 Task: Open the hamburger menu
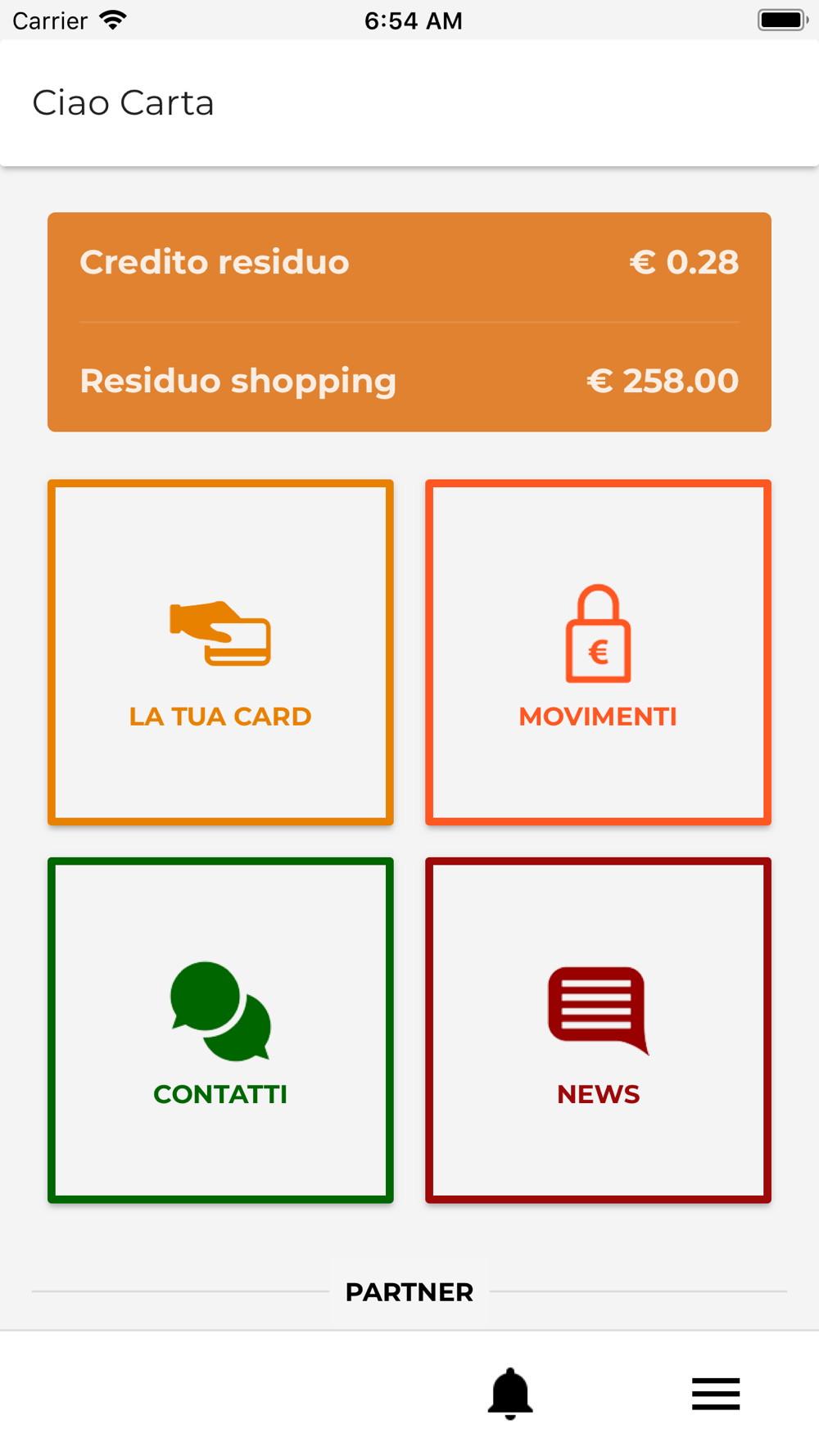[715, 1393]
